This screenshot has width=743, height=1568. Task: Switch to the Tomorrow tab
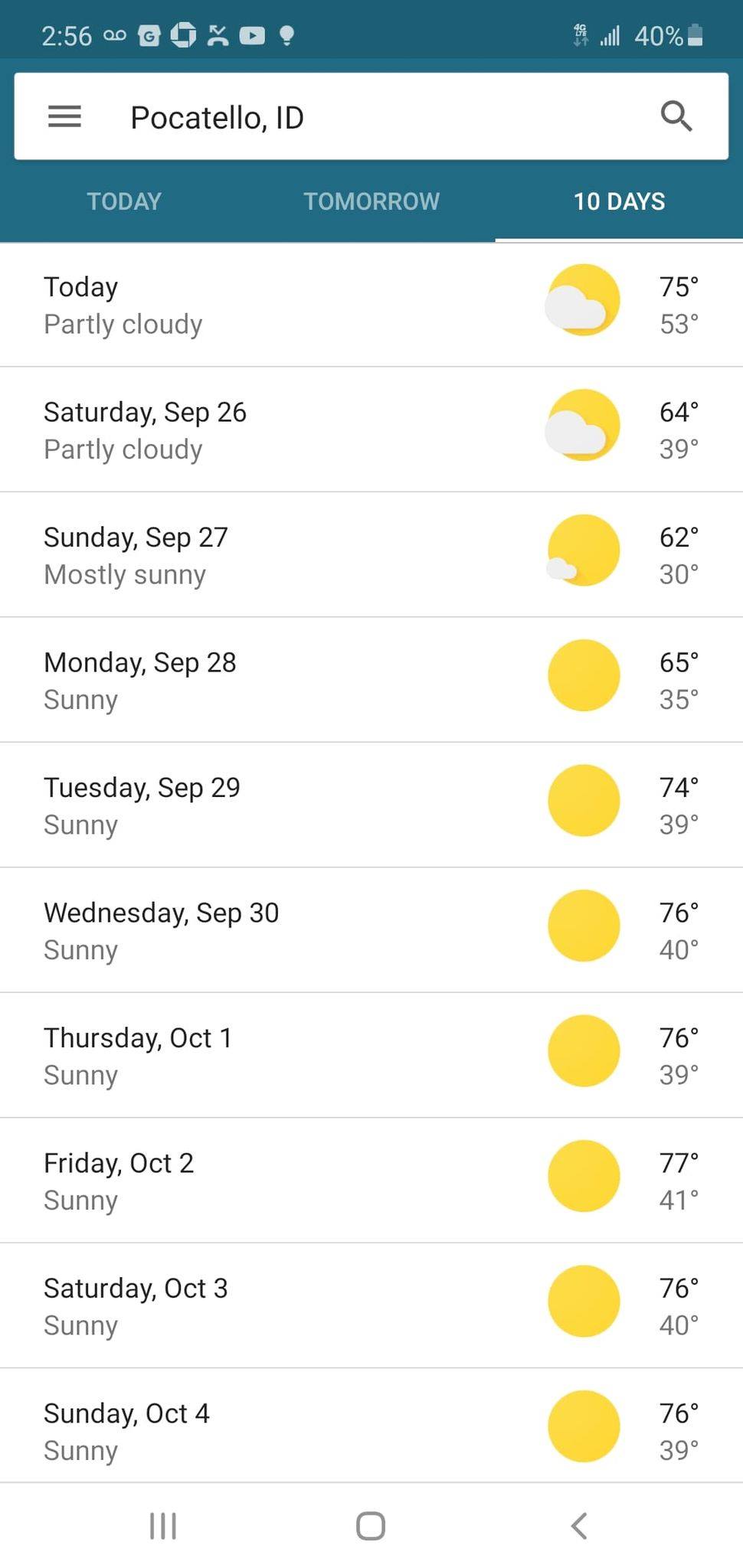coord(371,201)
